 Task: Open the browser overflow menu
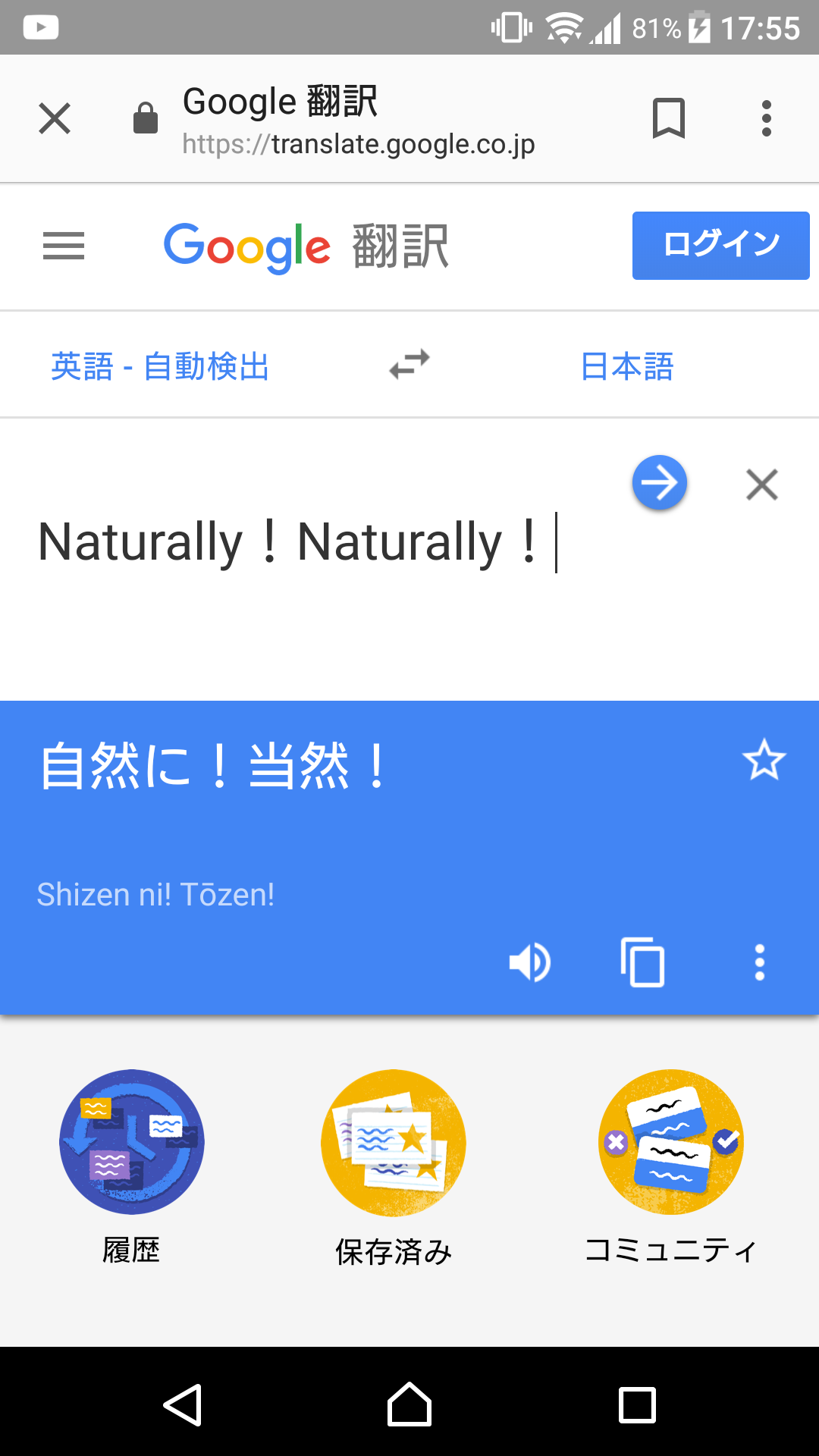point(767,119)
